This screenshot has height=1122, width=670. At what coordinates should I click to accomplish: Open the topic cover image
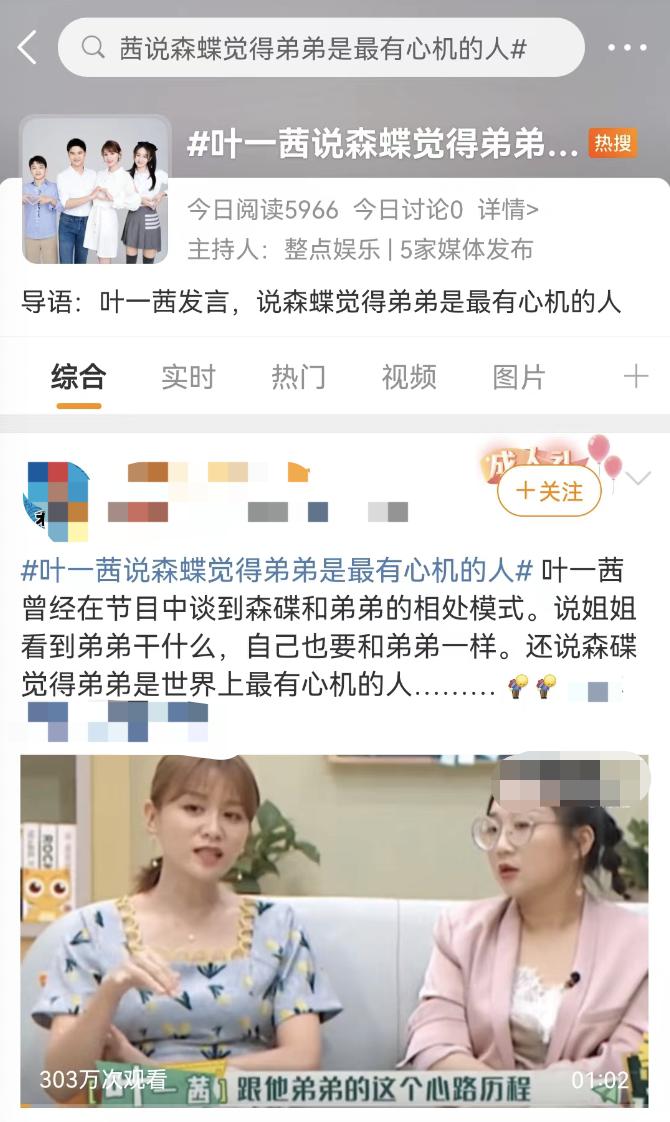coord(95,190)
